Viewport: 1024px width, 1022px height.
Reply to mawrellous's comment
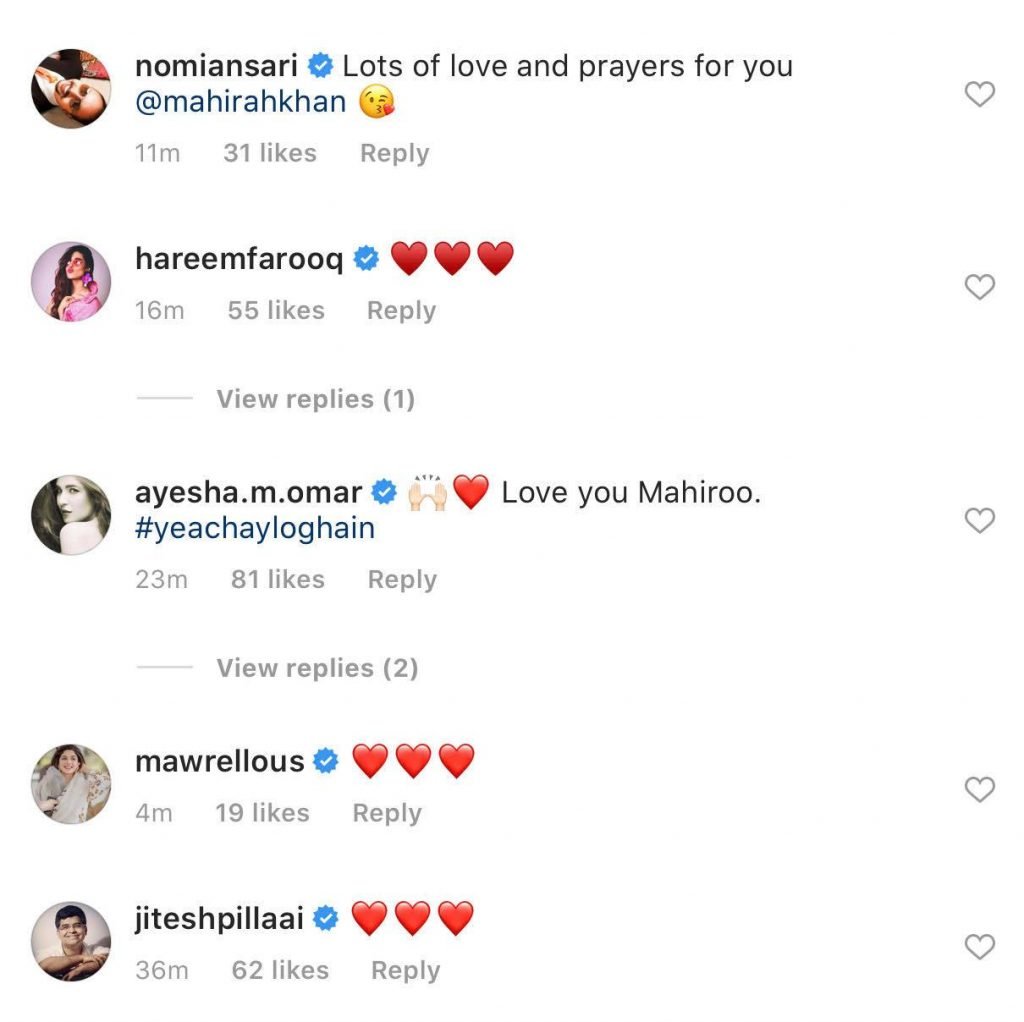(387, 813)
